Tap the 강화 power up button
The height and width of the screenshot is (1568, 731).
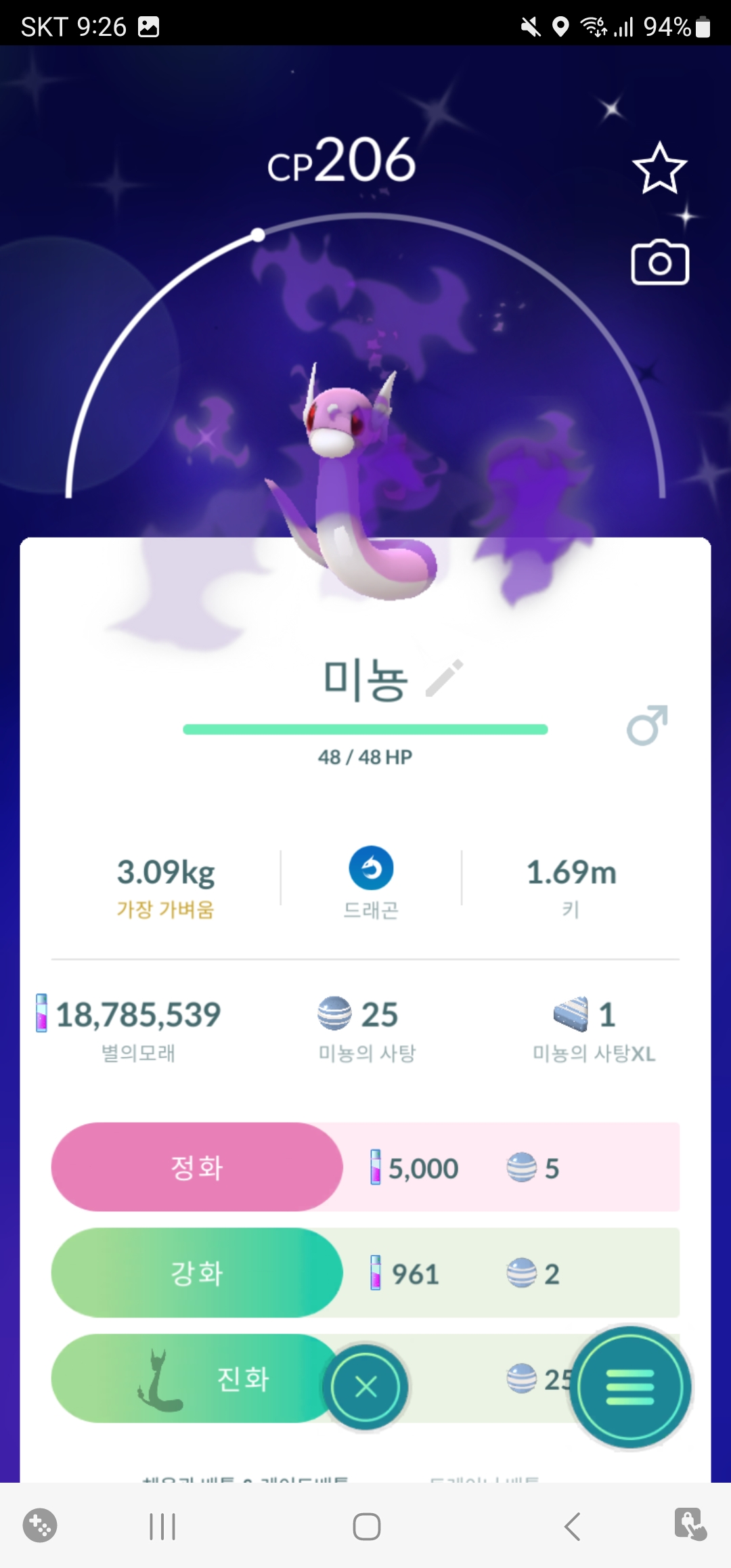(x=197, y=1273)
